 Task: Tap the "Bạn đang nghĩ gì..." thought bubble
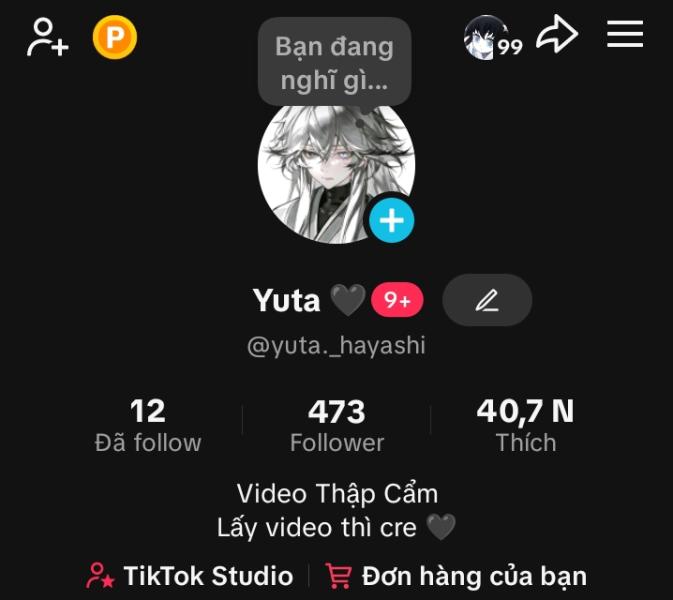click(334, 61)
